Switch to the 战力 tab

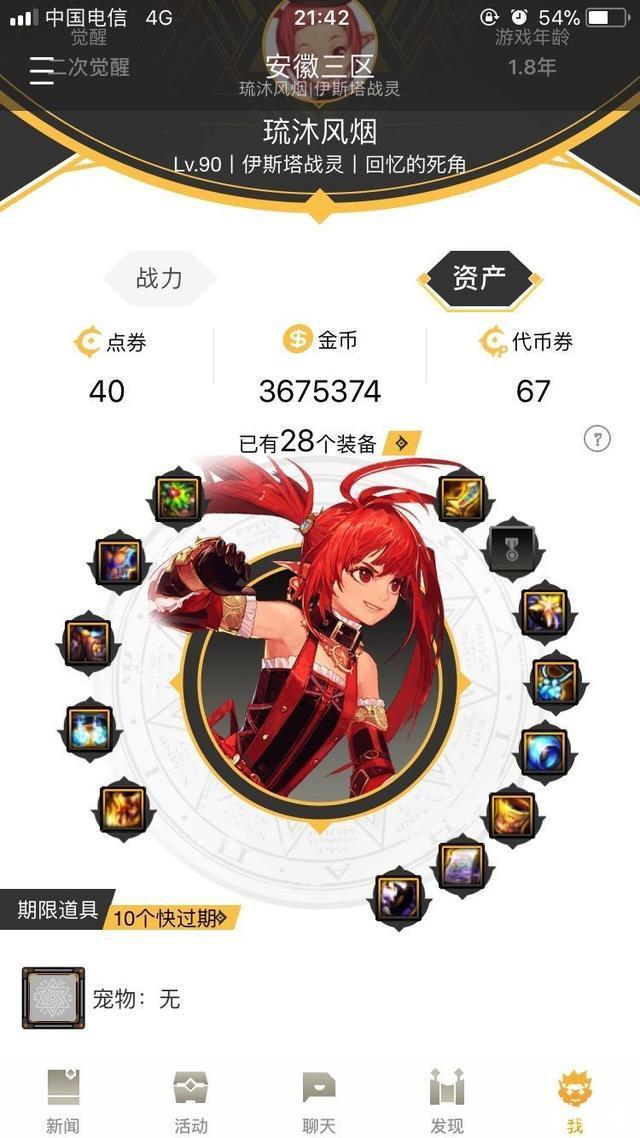159,278
